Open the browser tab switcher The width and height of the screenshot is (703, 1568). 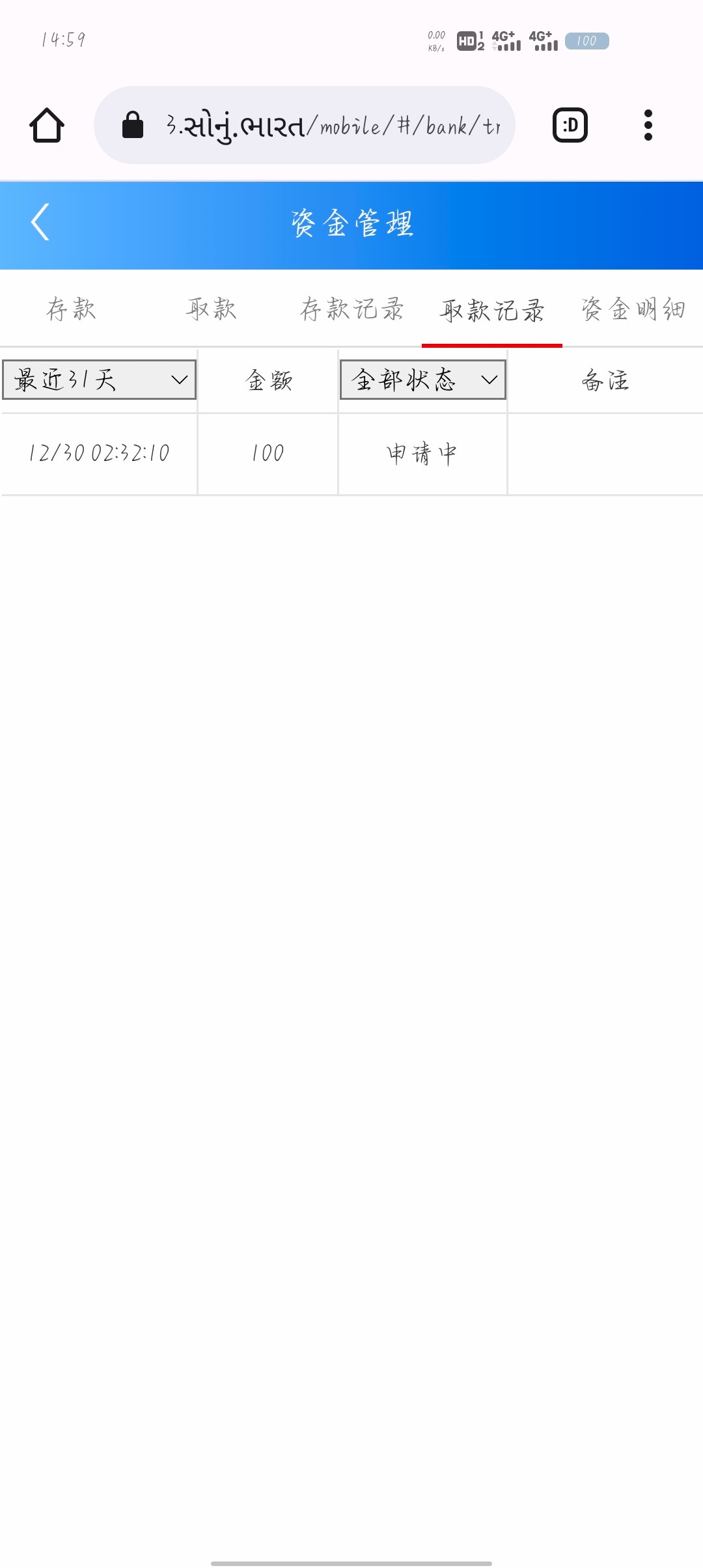[570, 125]
